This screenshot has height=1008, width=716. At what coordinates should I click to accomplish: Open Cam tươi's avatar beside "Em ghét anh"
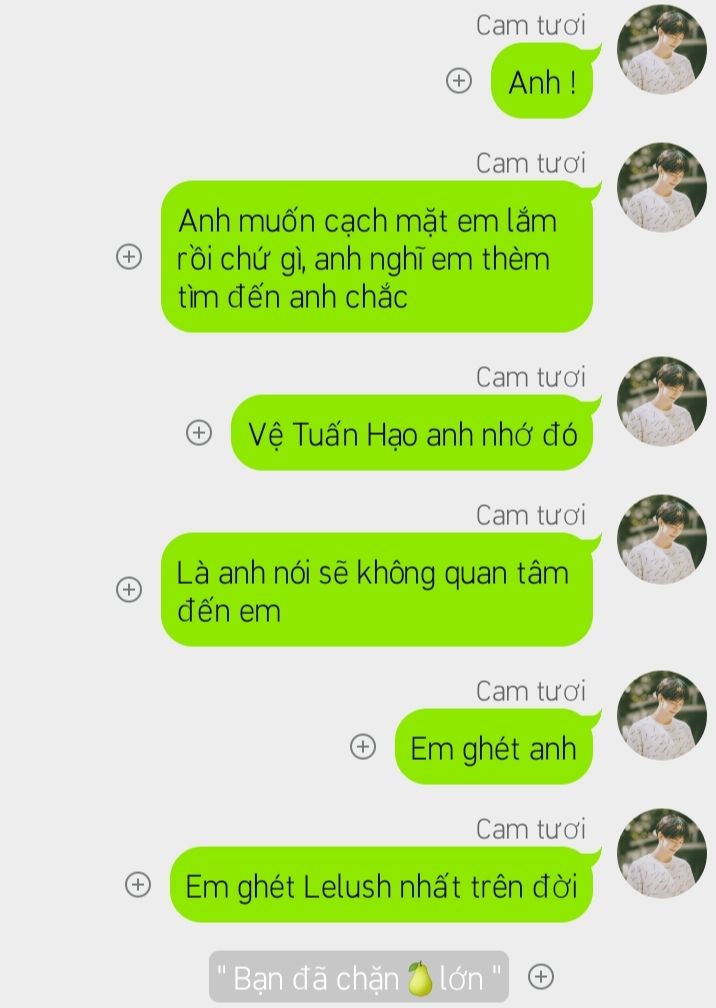661,716
